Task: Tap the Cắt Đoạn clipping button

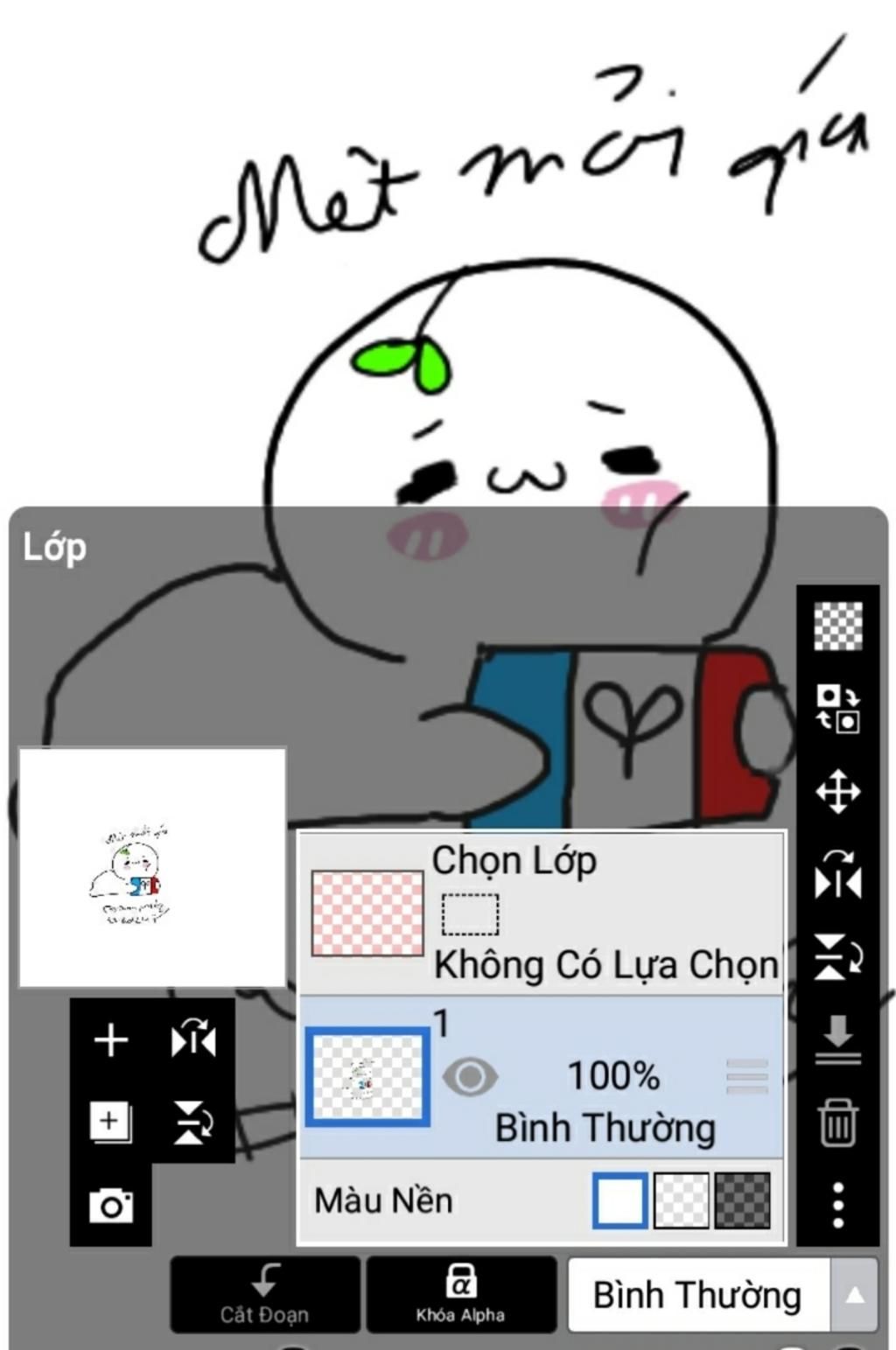Action: 264,1295
